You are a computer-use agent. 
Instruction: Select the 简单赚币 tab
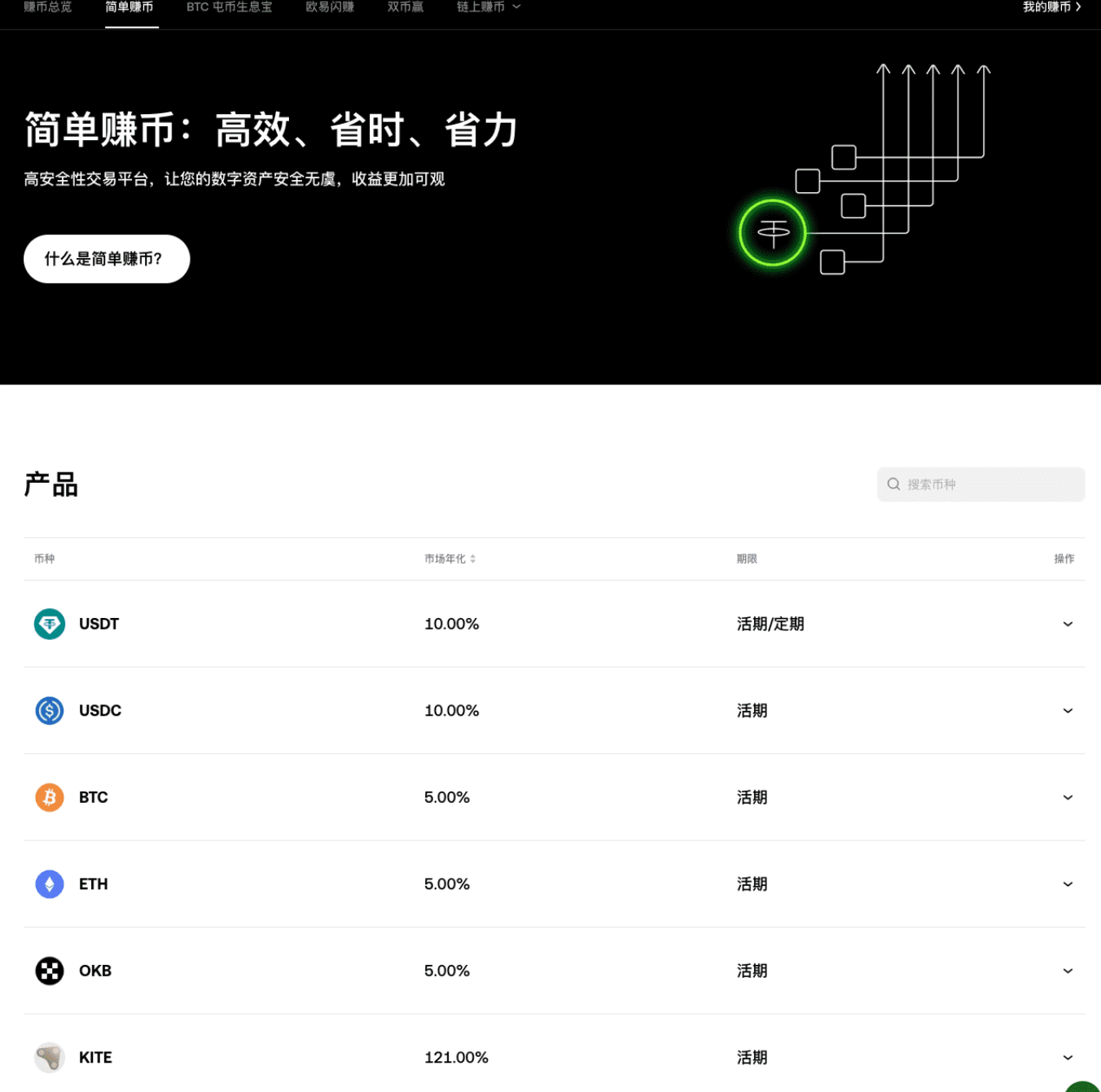[129, 7]
